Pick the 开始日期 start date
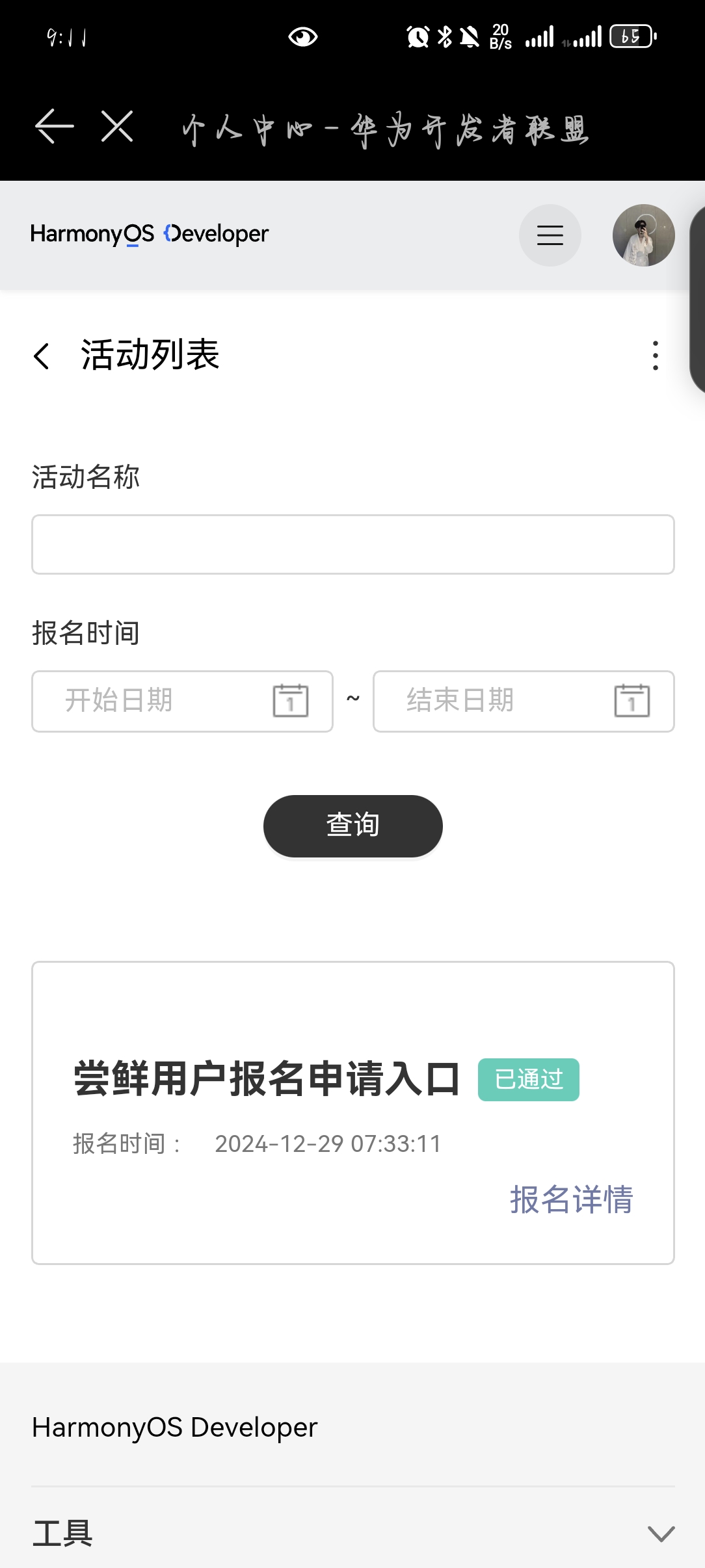This screenshot has height=1568, width=705. (x=182, y=701)
